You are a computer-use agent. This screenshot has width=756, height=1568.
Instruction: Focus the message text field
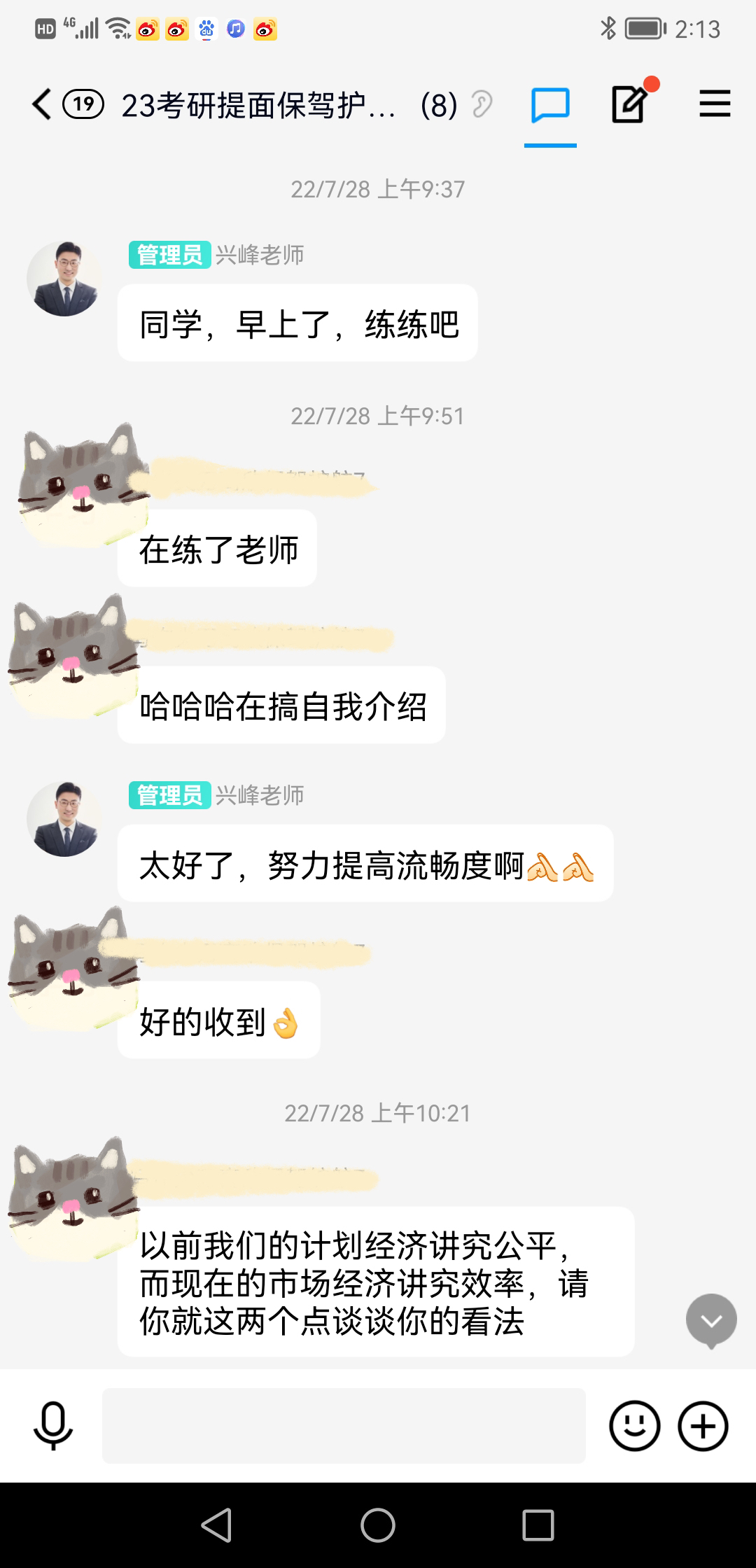[x=344, y=1426]
